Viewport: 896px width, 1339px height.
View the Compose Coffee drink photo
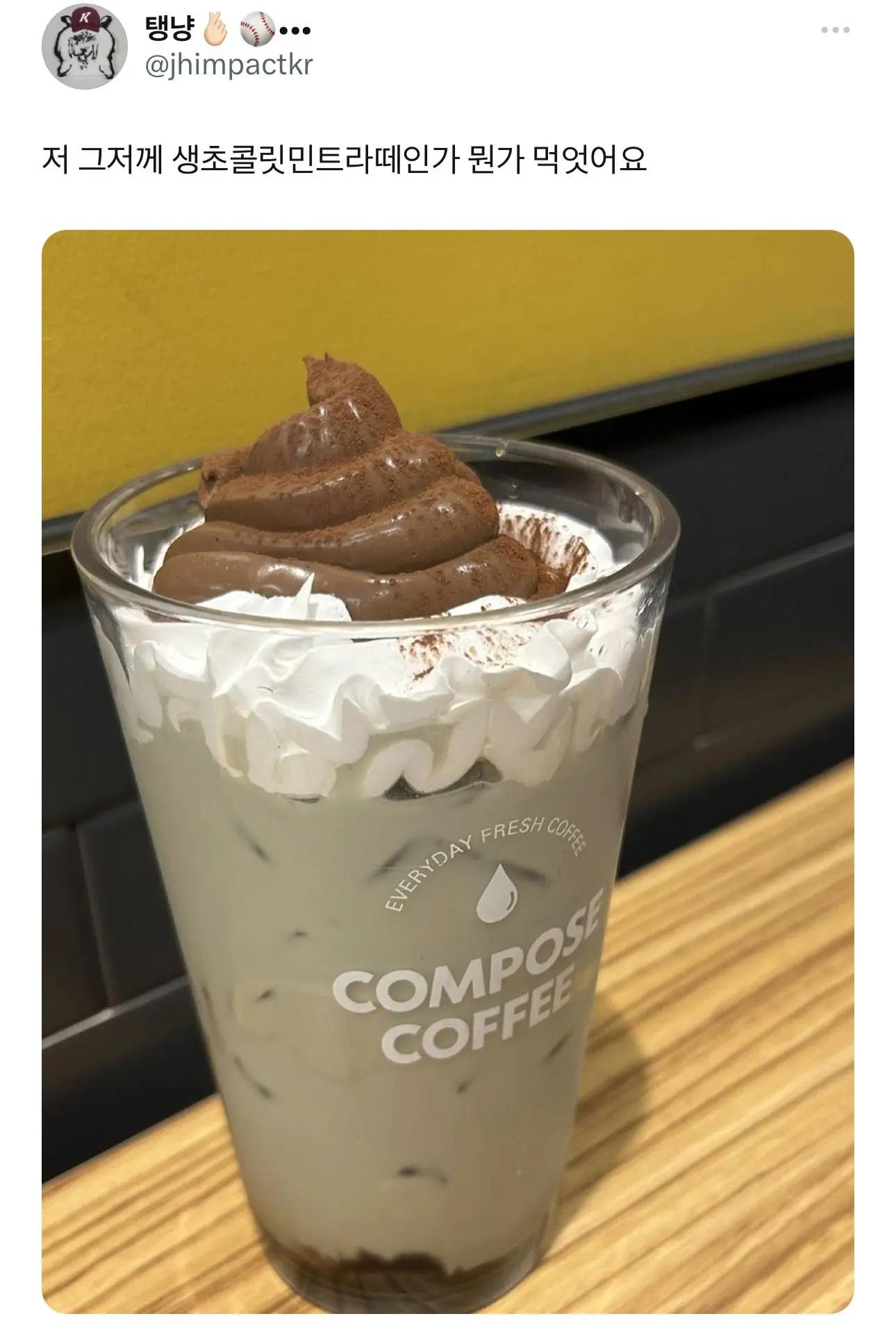click(x=447, y=771)
